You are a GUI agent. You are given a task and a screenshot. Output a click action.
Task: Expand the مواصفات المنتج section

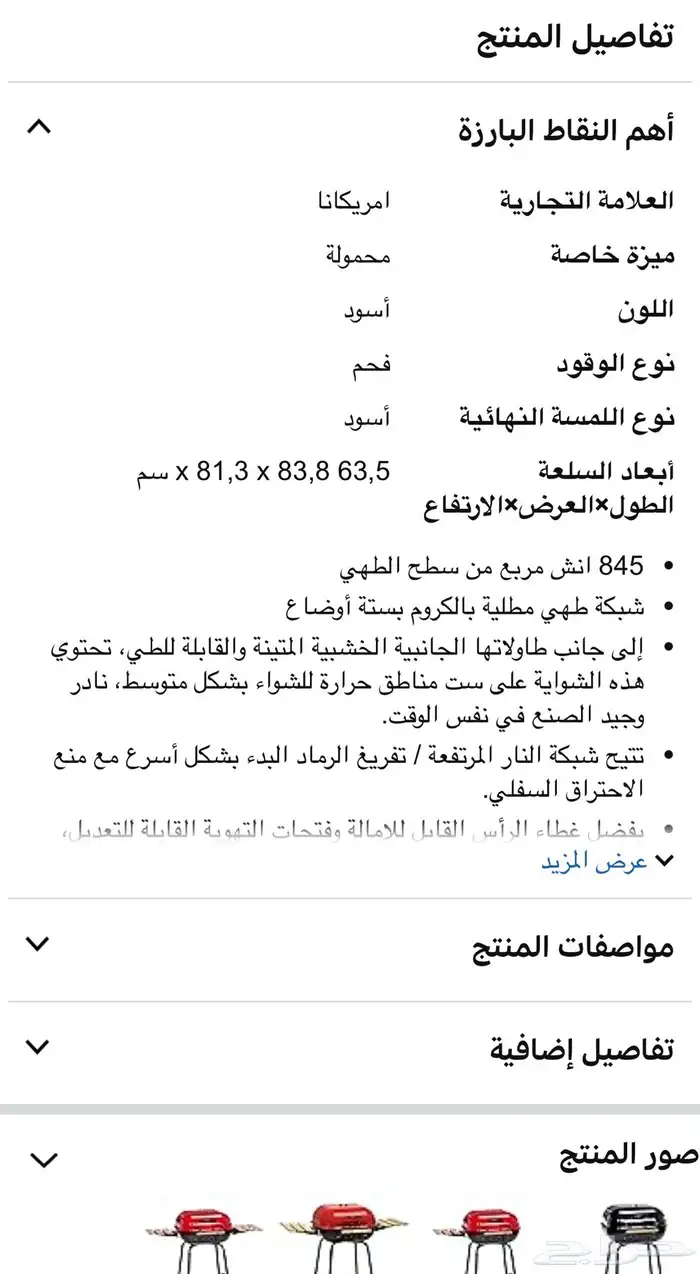(x=38, y=944)
